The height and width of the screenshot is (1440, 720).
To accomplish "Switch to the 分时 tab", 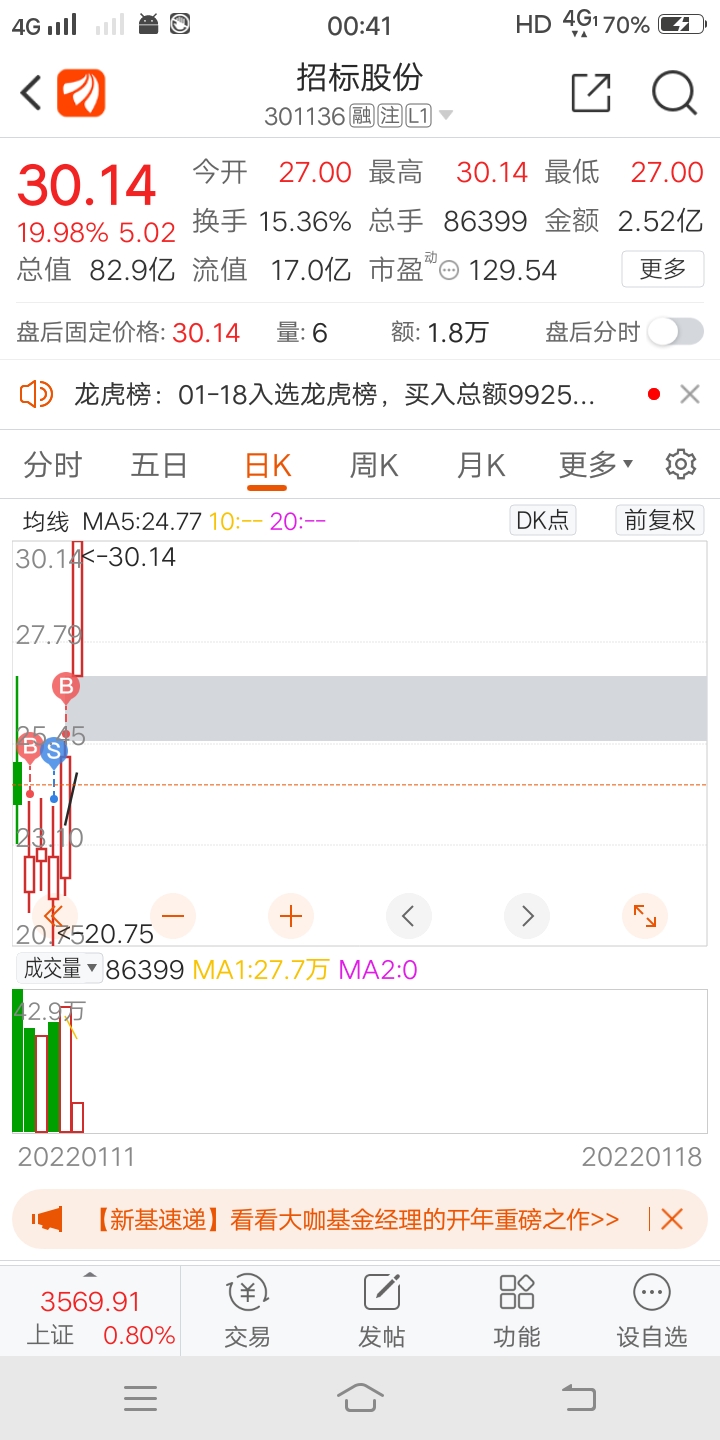I will pos(53,465).
